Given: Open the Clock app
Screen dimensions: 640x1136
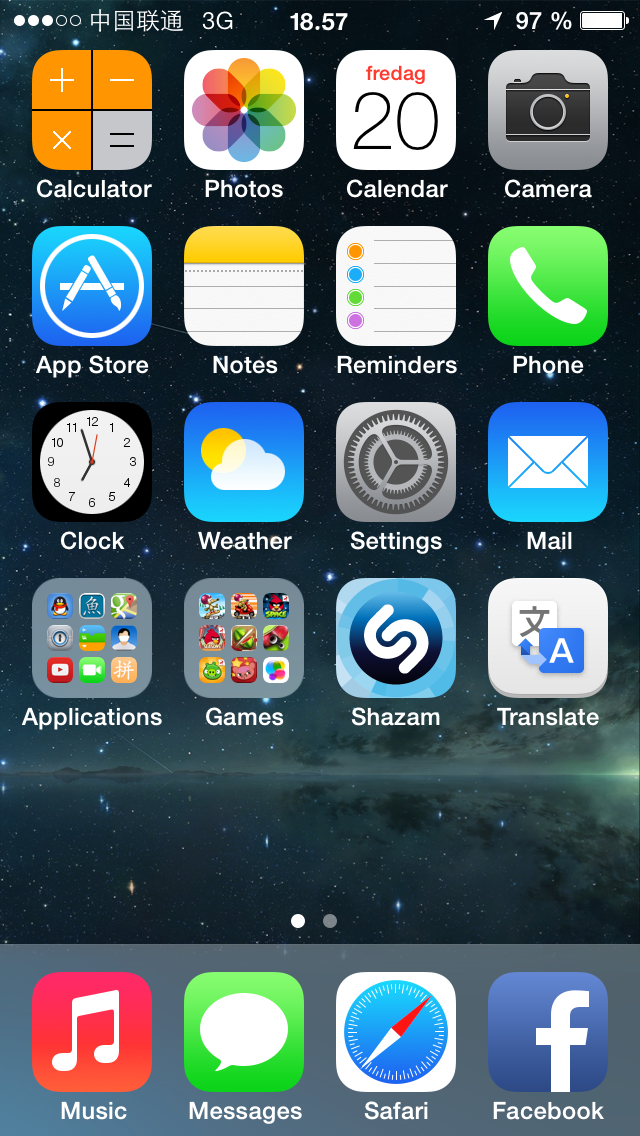Looking at the screenshot, I should tap(92, 462).
